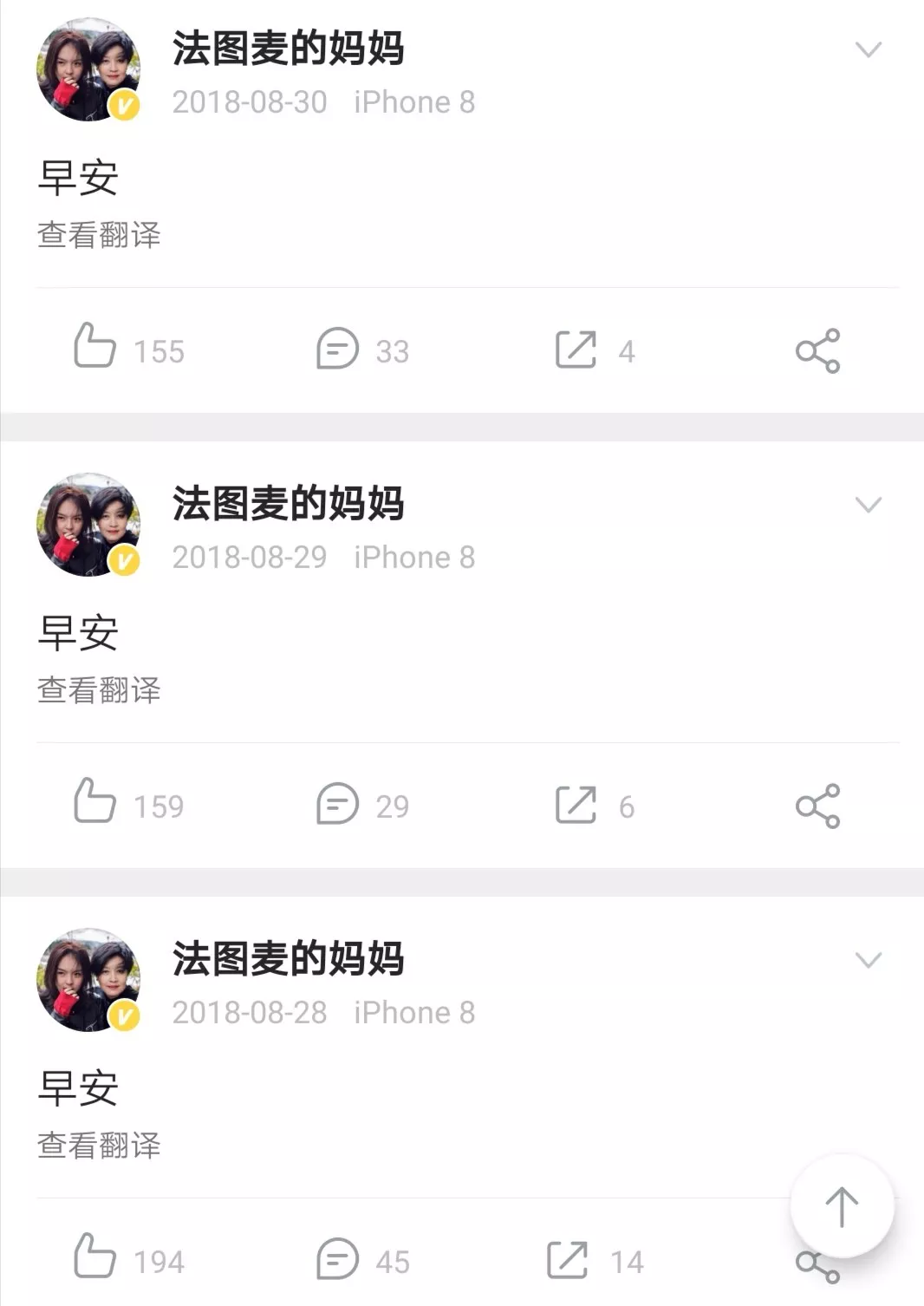
Task: Open comments on the 2018-08-30 post
Action: 337,349
